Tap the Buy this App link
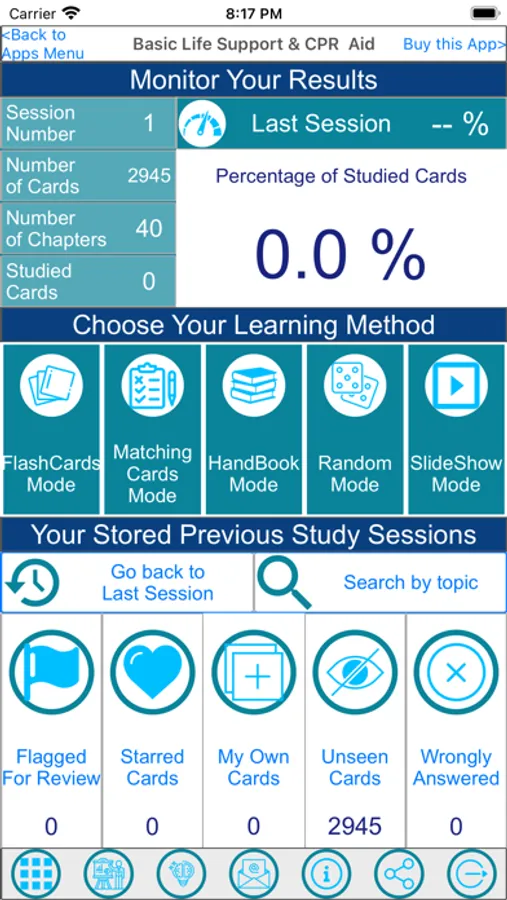This screenshot has height=900, width=507. [454, 44]
